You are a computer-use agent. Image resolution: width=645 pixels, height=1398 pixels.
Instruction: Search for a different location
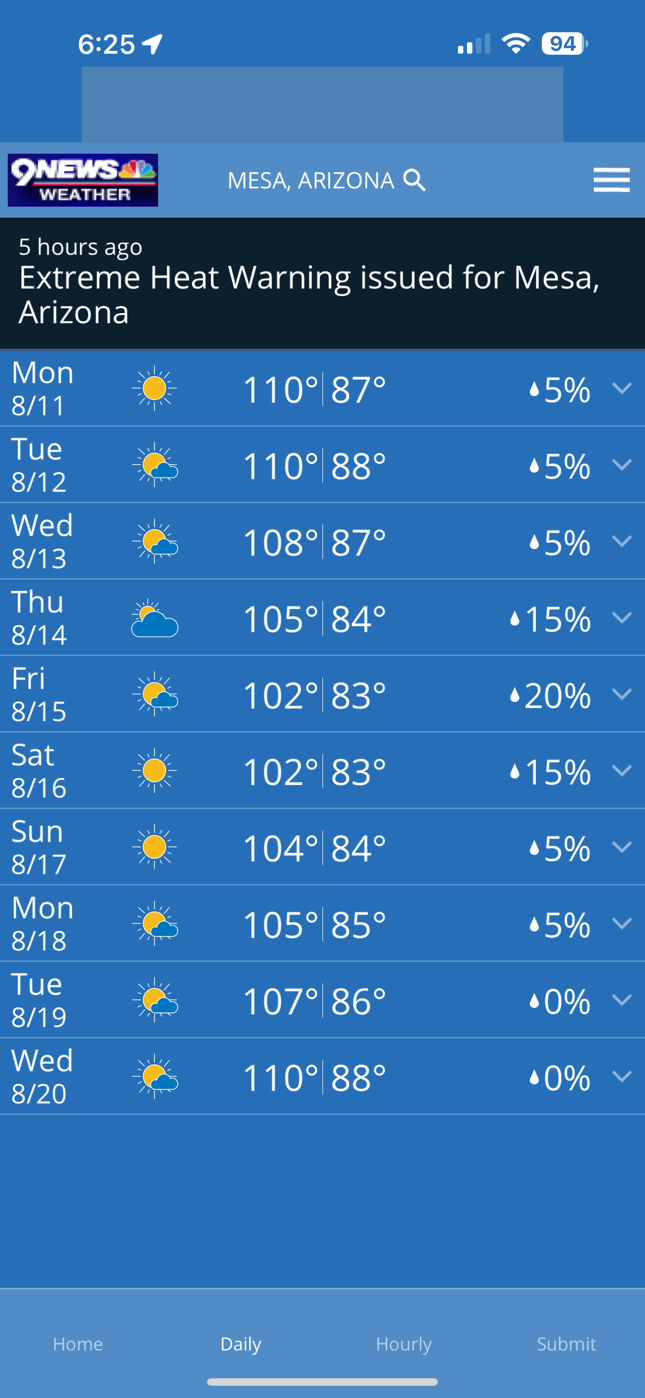point(414,180)
